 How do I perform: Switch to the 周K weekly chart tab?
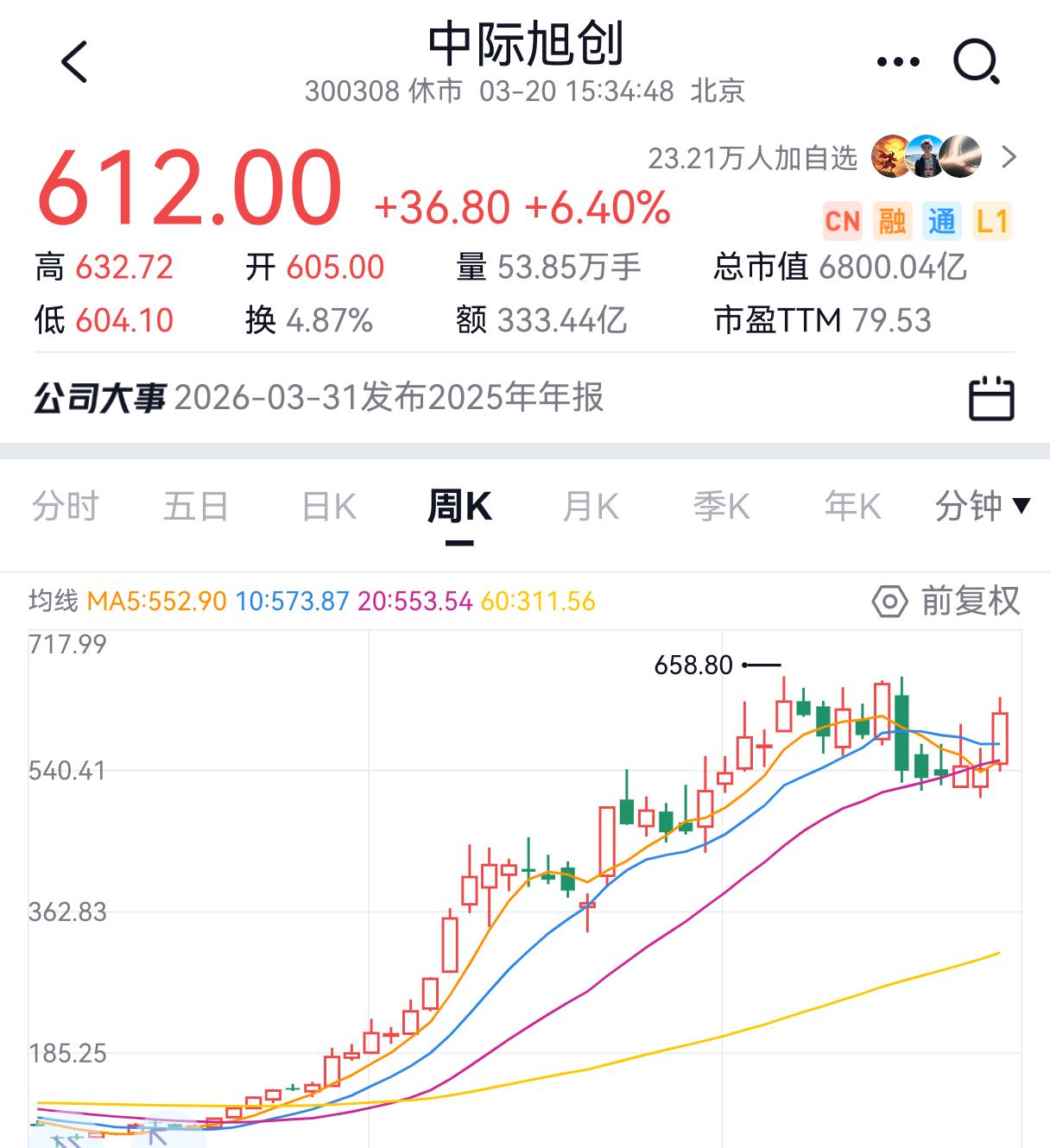(x=459, y=507)
